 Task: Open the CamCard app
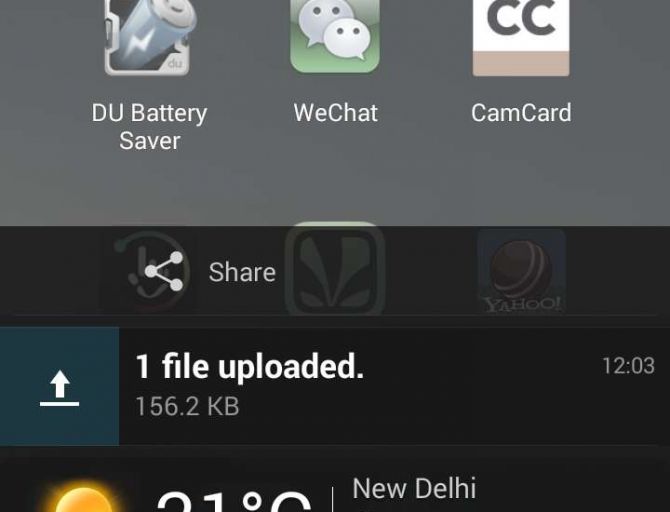pos(521,40)
